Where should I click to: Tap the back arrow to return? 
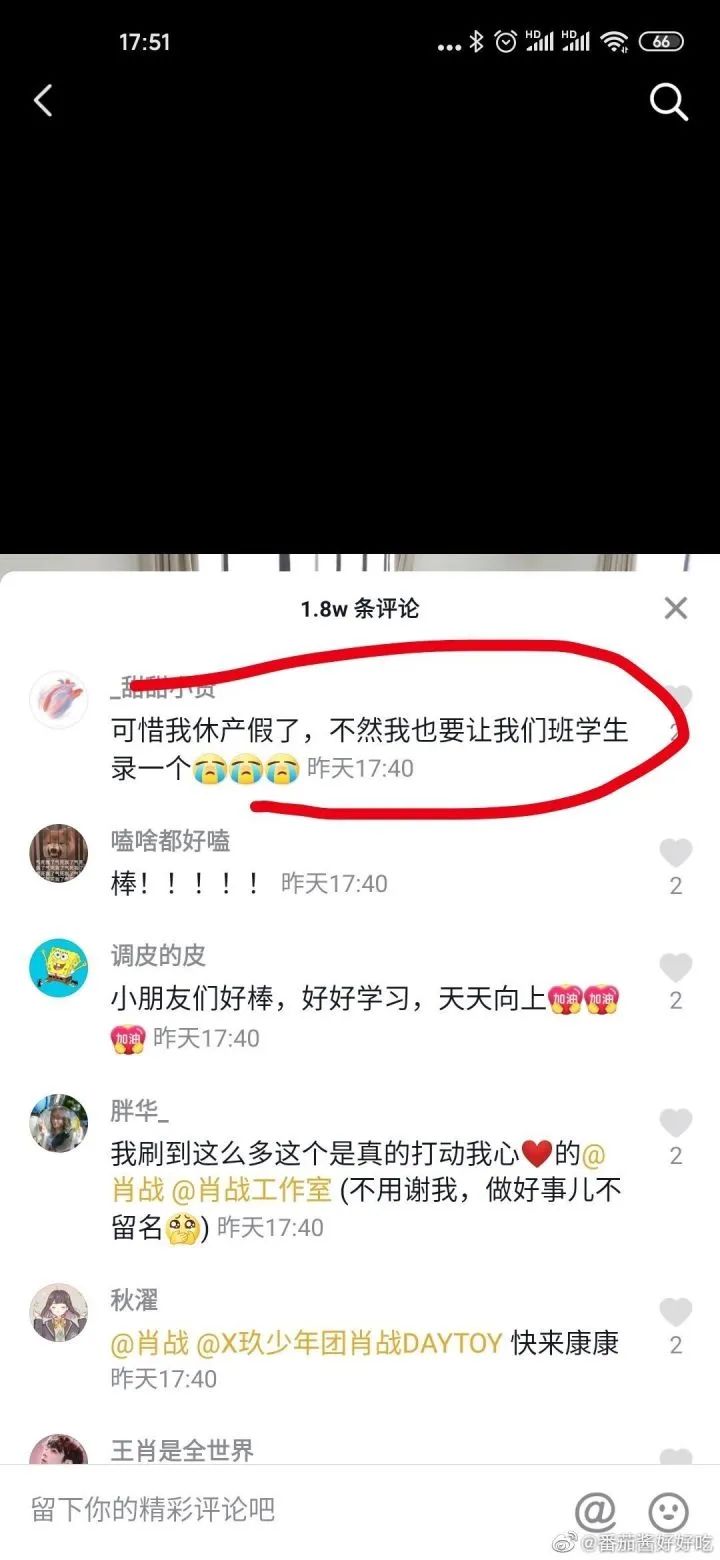pos(43,101)
